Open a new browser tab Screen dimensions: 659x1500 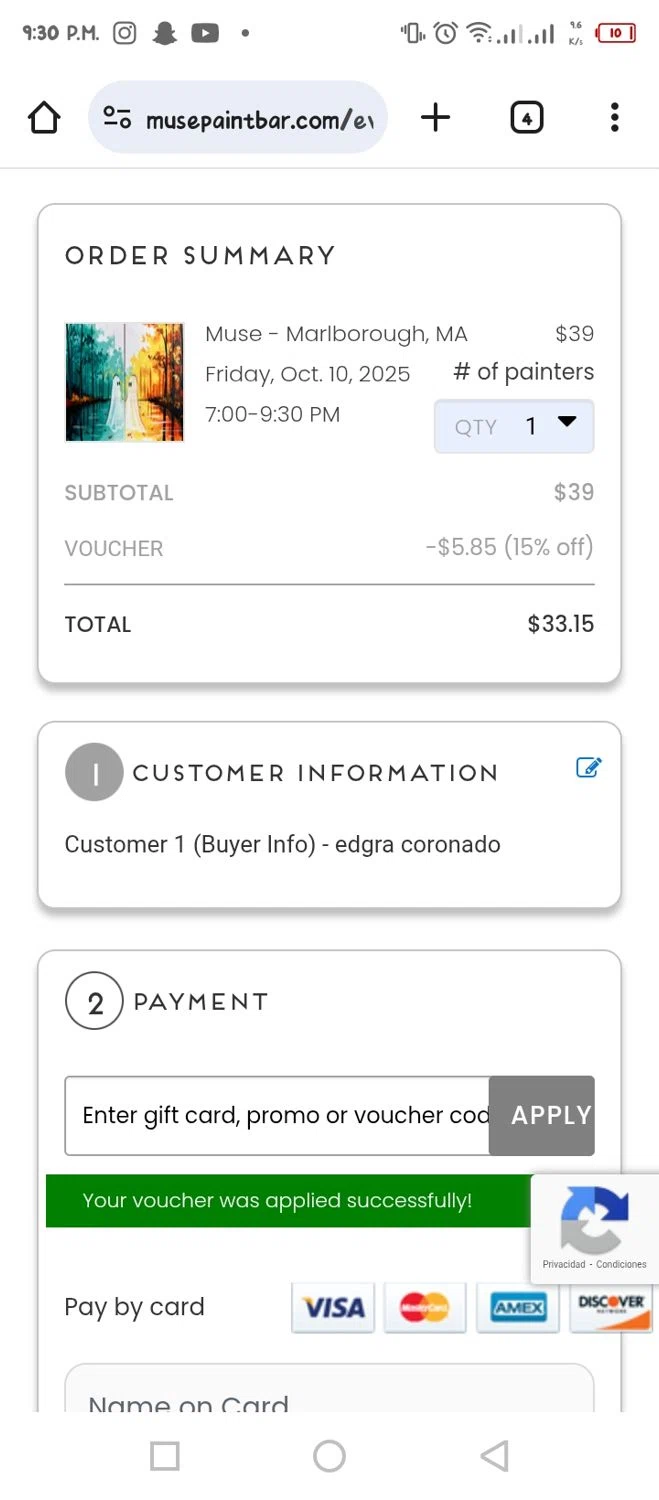point(435,118)
